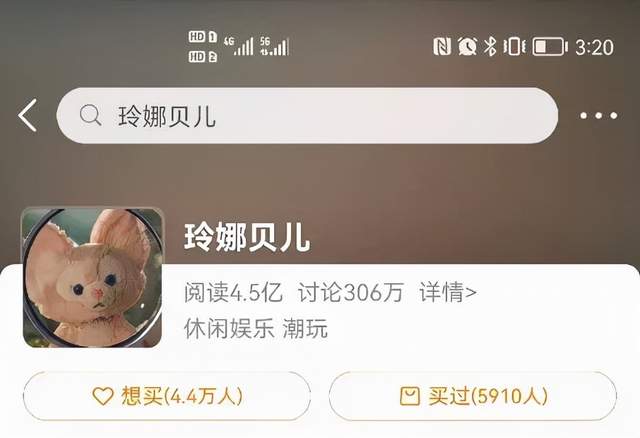640x438 pixels.
Task: Tap the 想买 want-to-buy button
Action: click(166, 396)
